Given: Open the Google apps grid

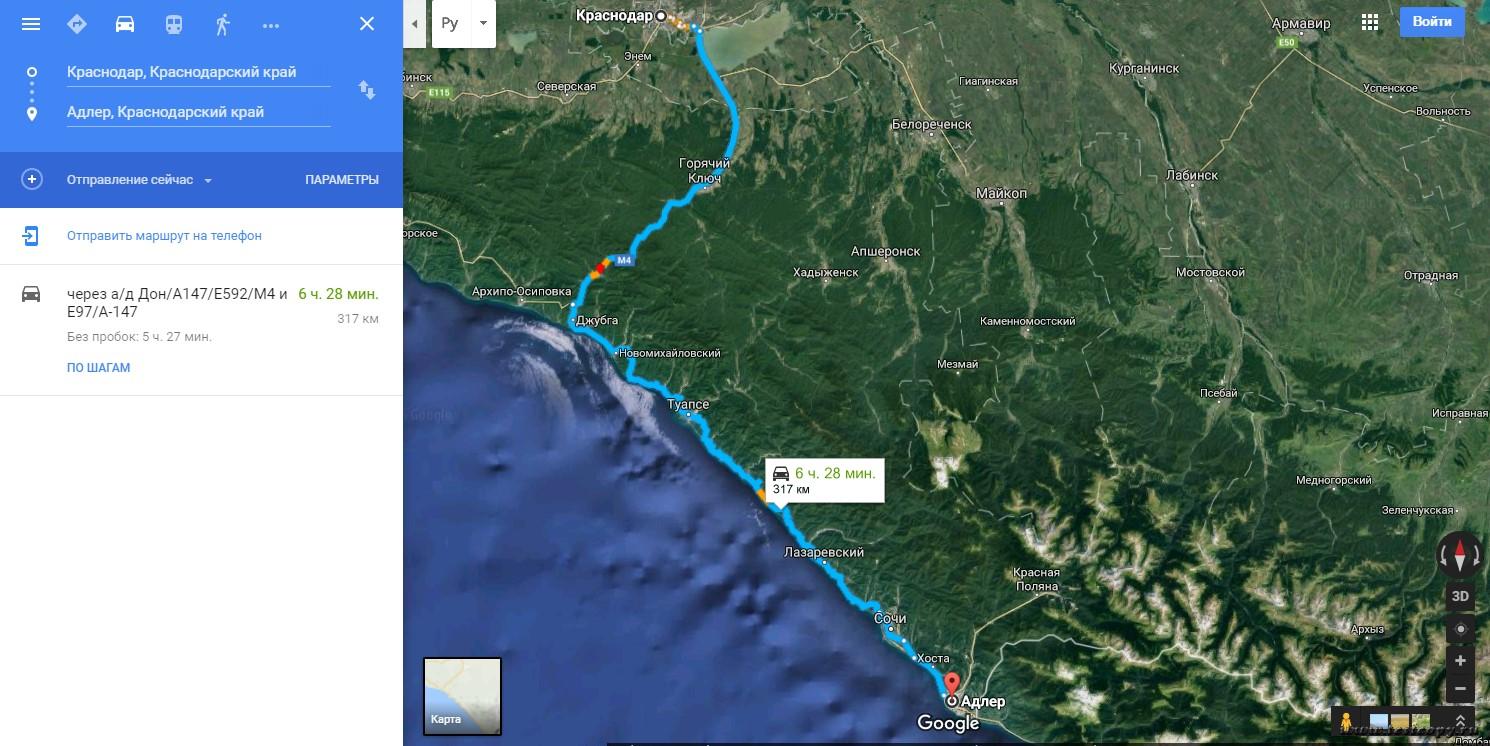Looking at the screenshot, I should [x=1370, y=23].
